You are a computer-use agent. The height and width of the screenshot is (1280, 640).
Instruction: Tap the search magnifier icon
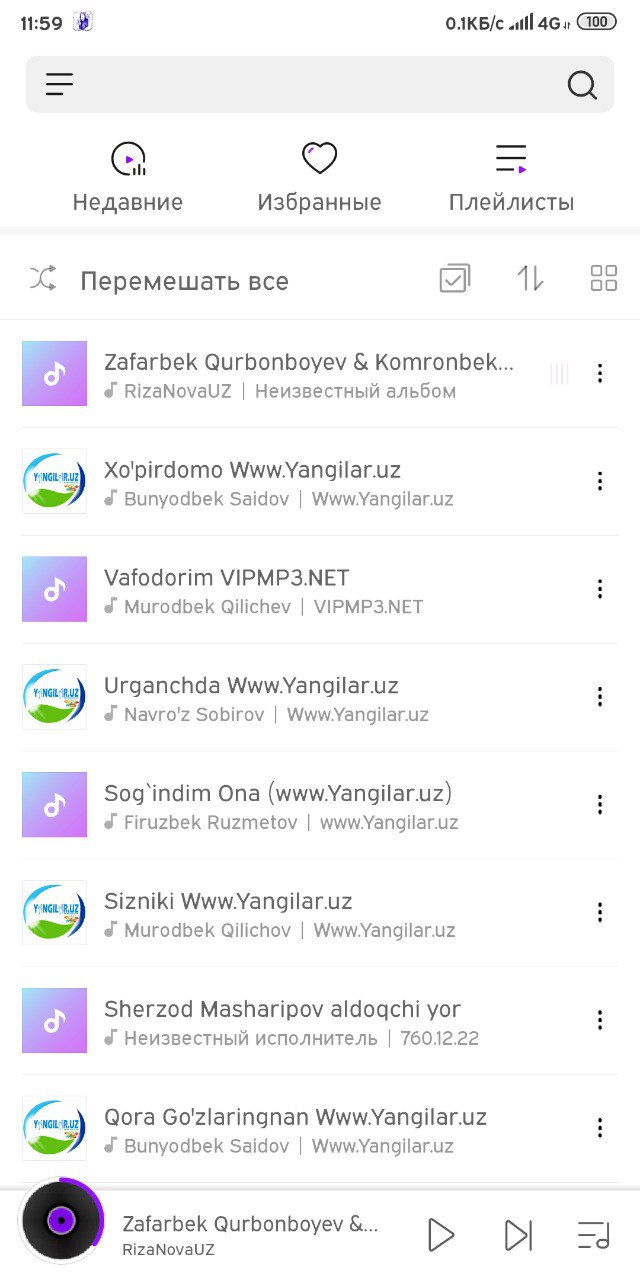(x=582, y=85)
